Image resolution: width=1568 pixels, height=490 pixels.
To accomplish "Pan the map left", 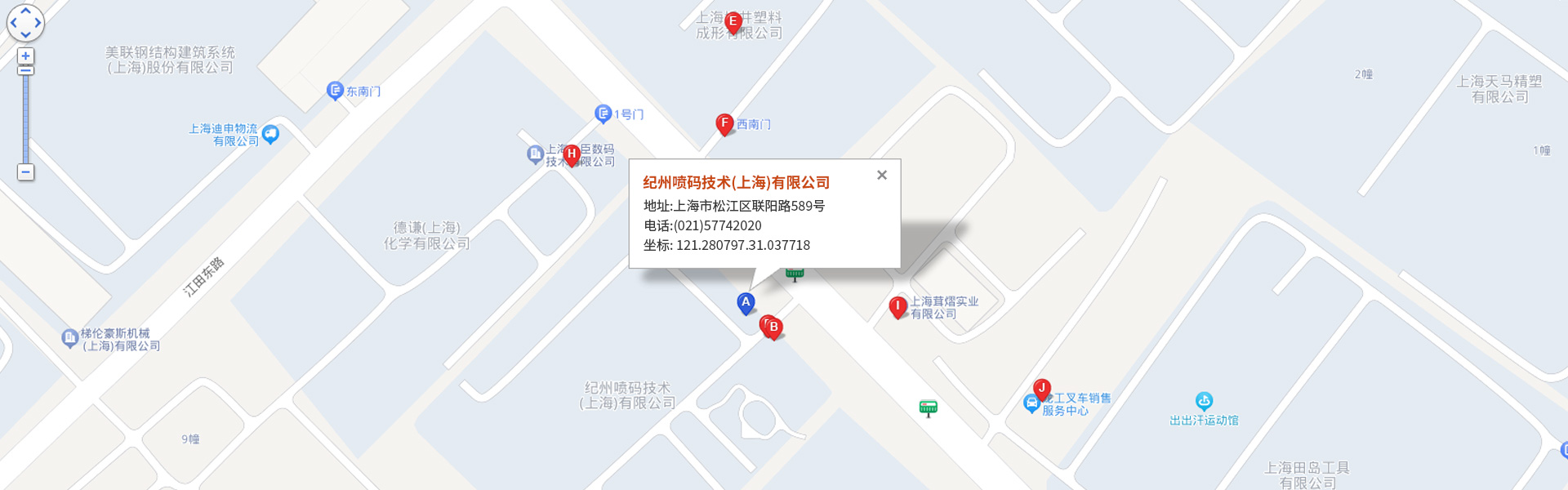I will tap(12, 23).
